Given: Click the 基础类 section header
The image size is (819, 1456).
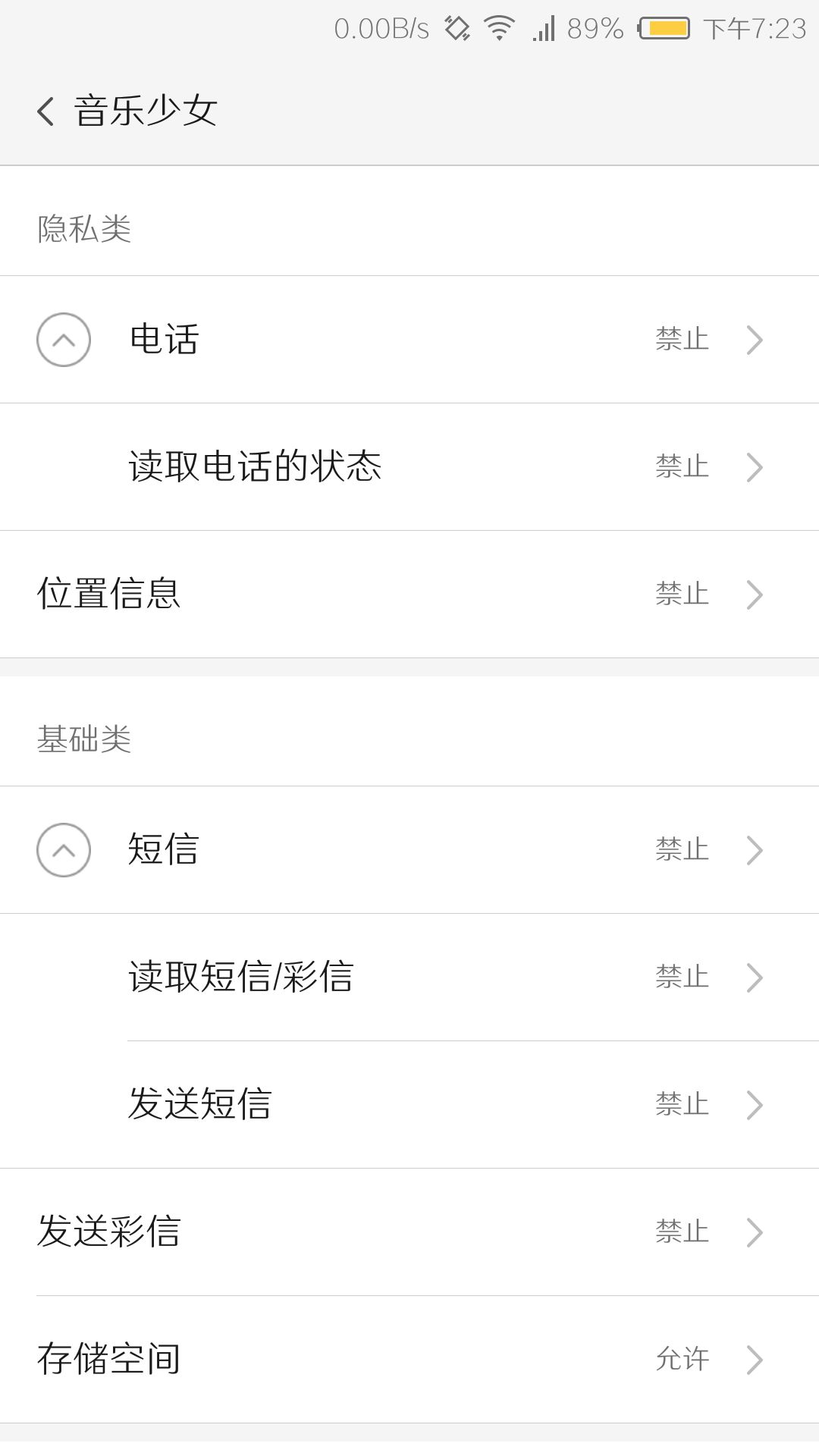Looking at the screenshot, I should click(x=85, y=739).
